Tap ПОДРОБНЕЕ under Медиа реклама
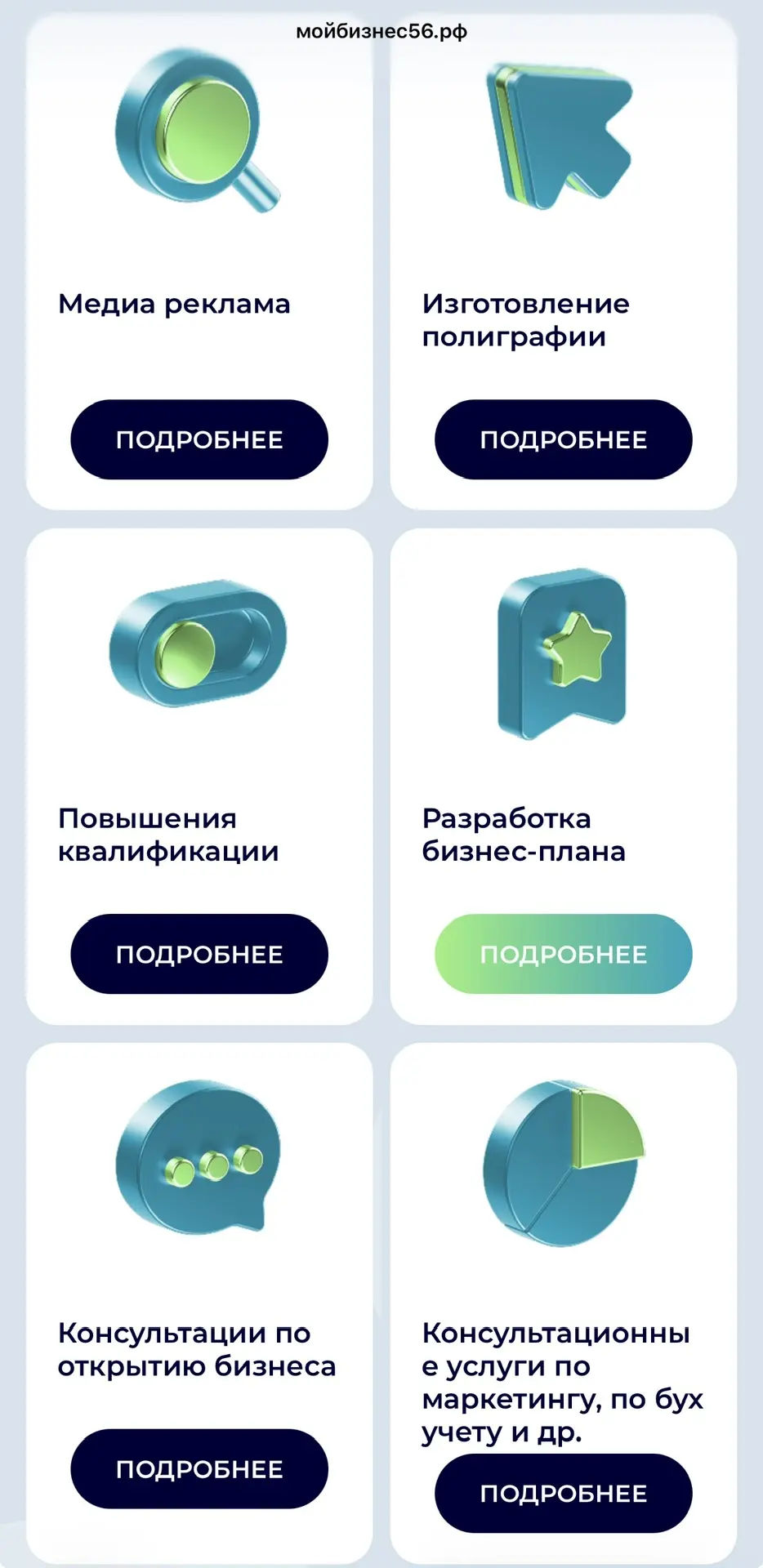 199,439
